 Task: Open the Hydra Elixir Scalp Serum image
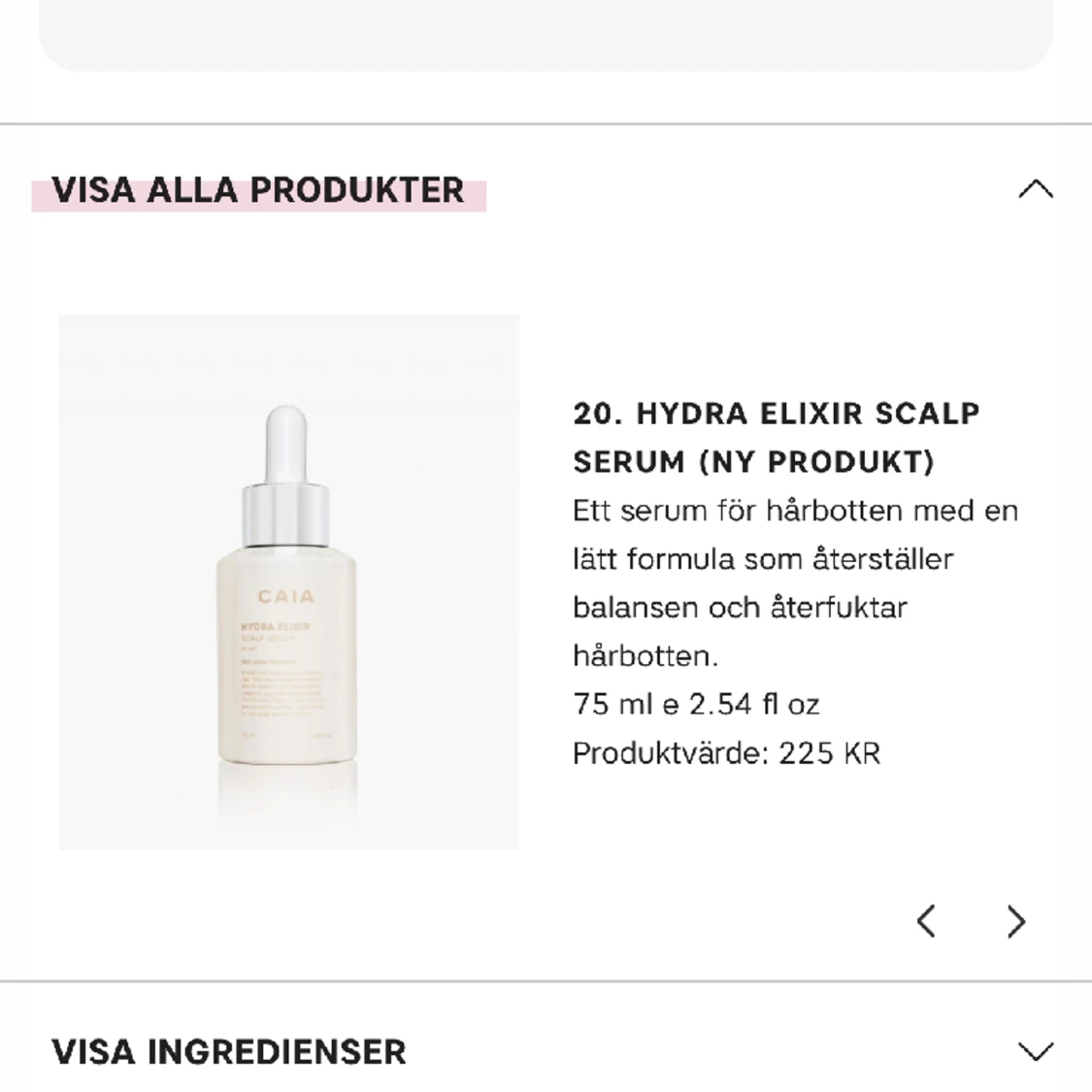pyautogui.click(x=288, y=582)
